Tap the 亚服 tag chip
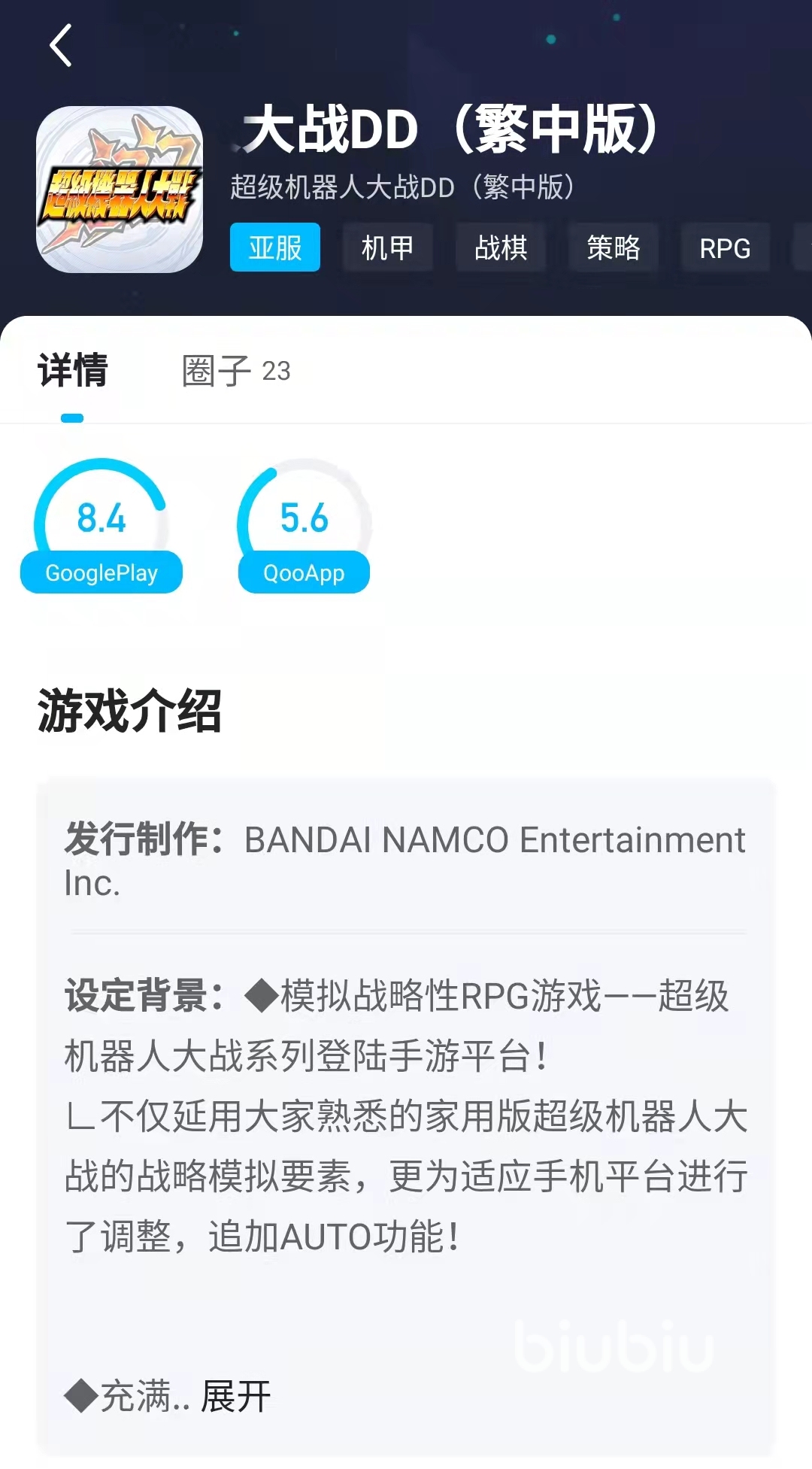Image resolution: width=812 pixels, height=1469 pixels. [275, 247]
